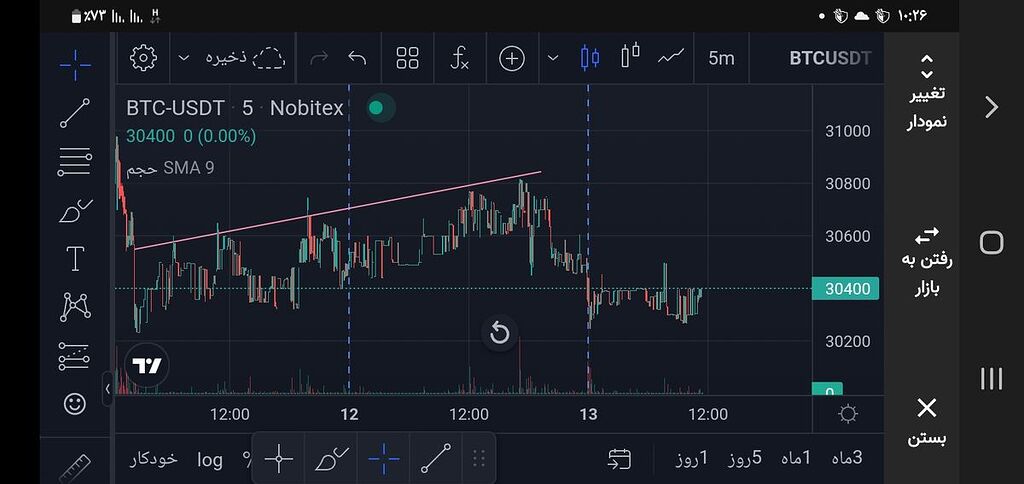Viewport: 1024px width, 484px height.
Task: Select the candlestick chart style
Action: coord(590,58)
